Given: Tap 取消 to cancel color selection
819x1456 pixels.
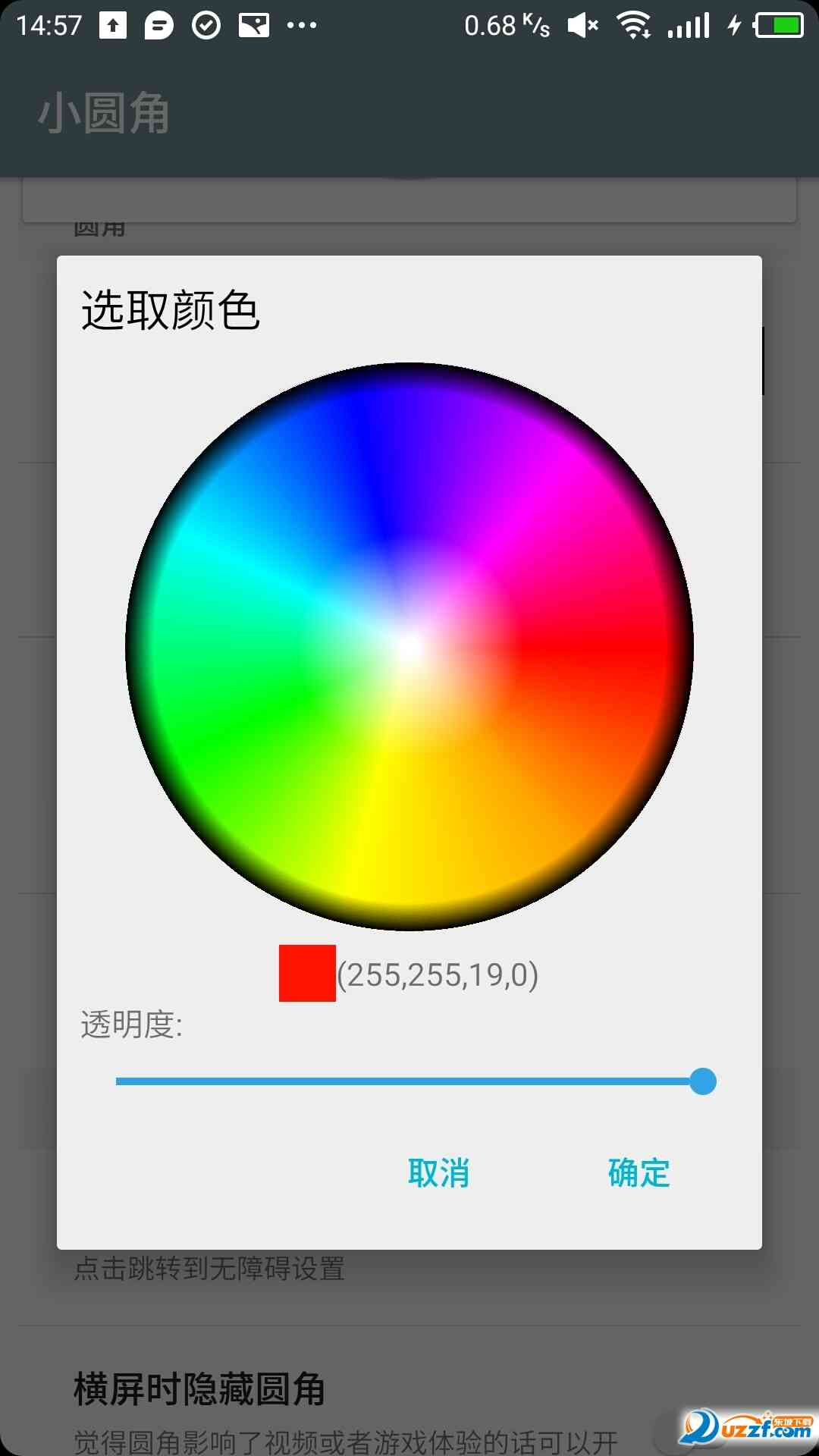Looking at the screenshot, I should click(438, 1172).
